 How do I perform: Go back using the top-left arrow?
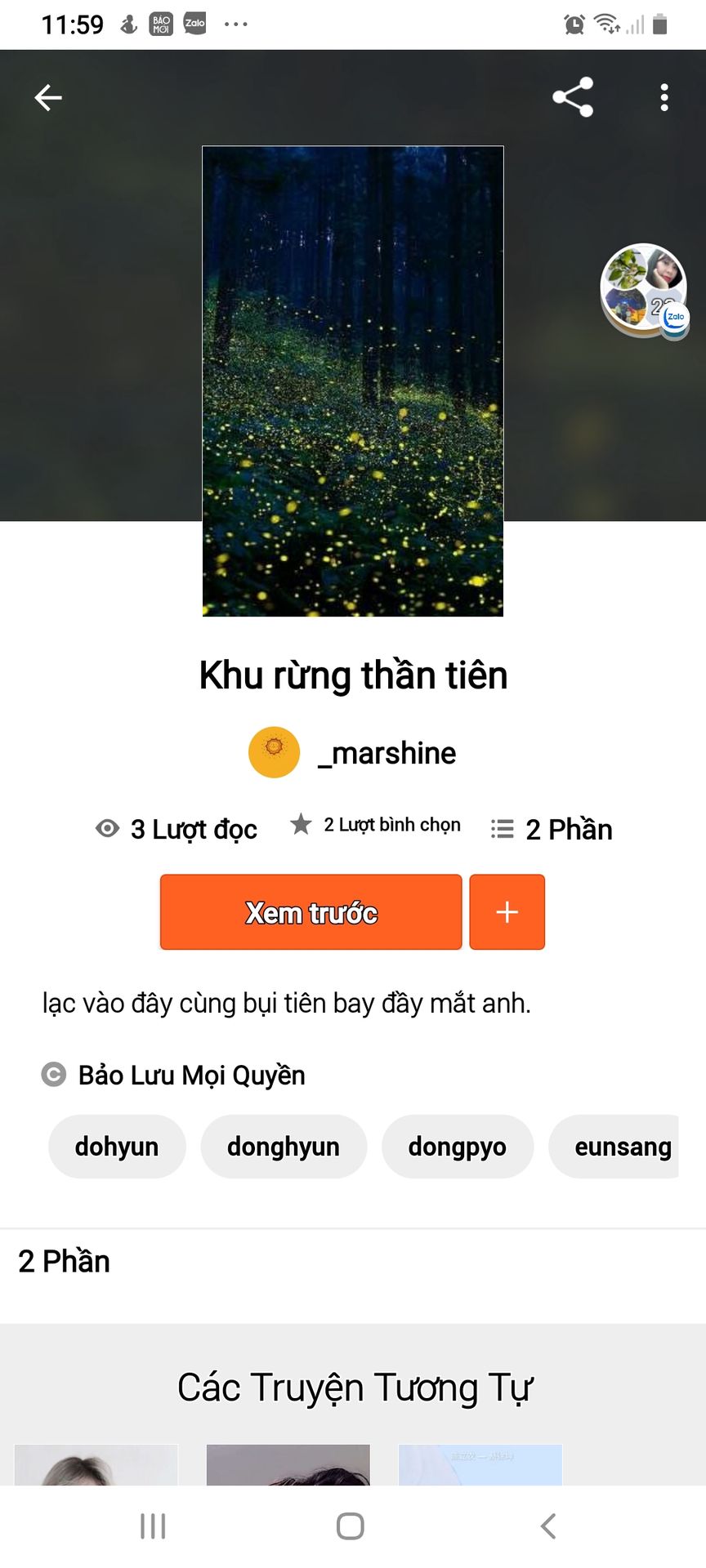click(48, 98)
